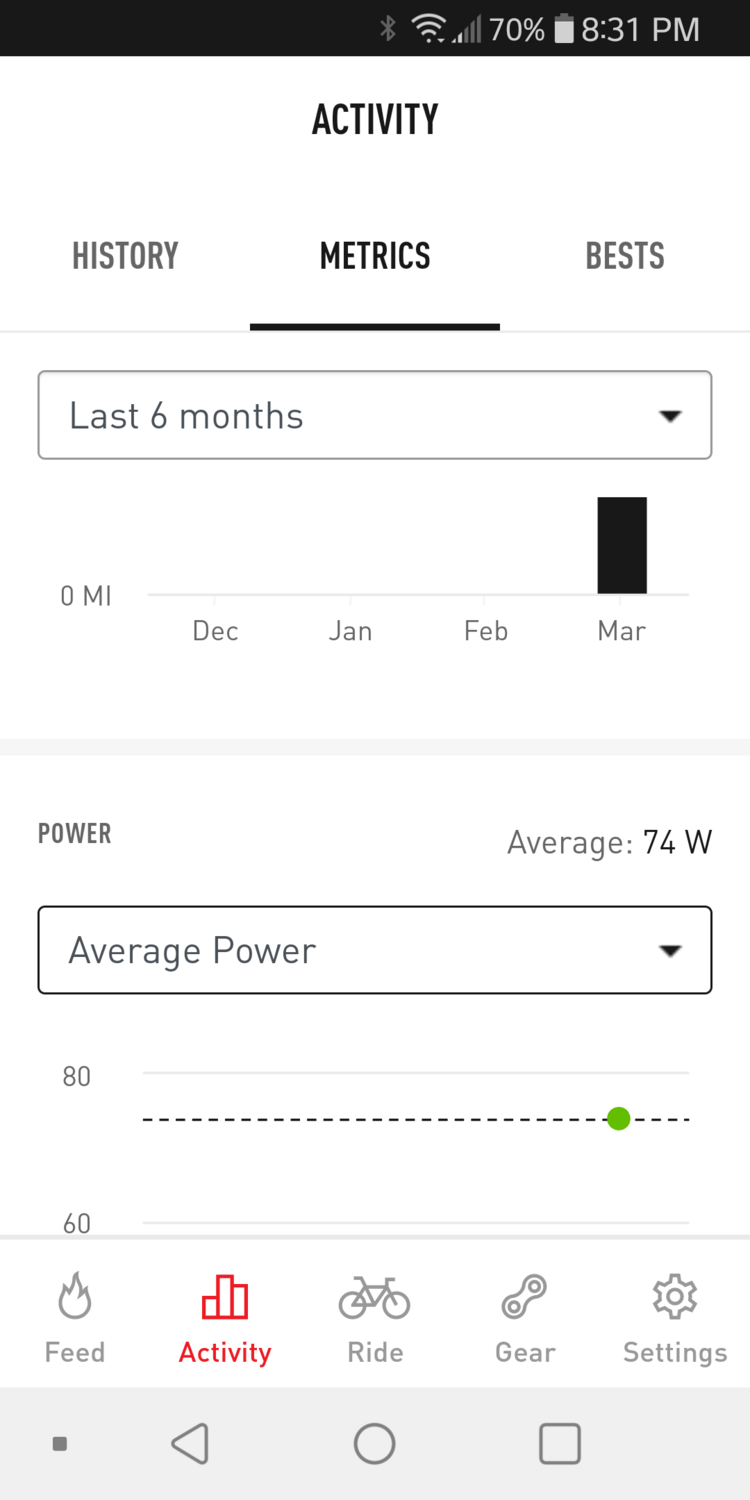Select the Metrics tab

point(375,257)
